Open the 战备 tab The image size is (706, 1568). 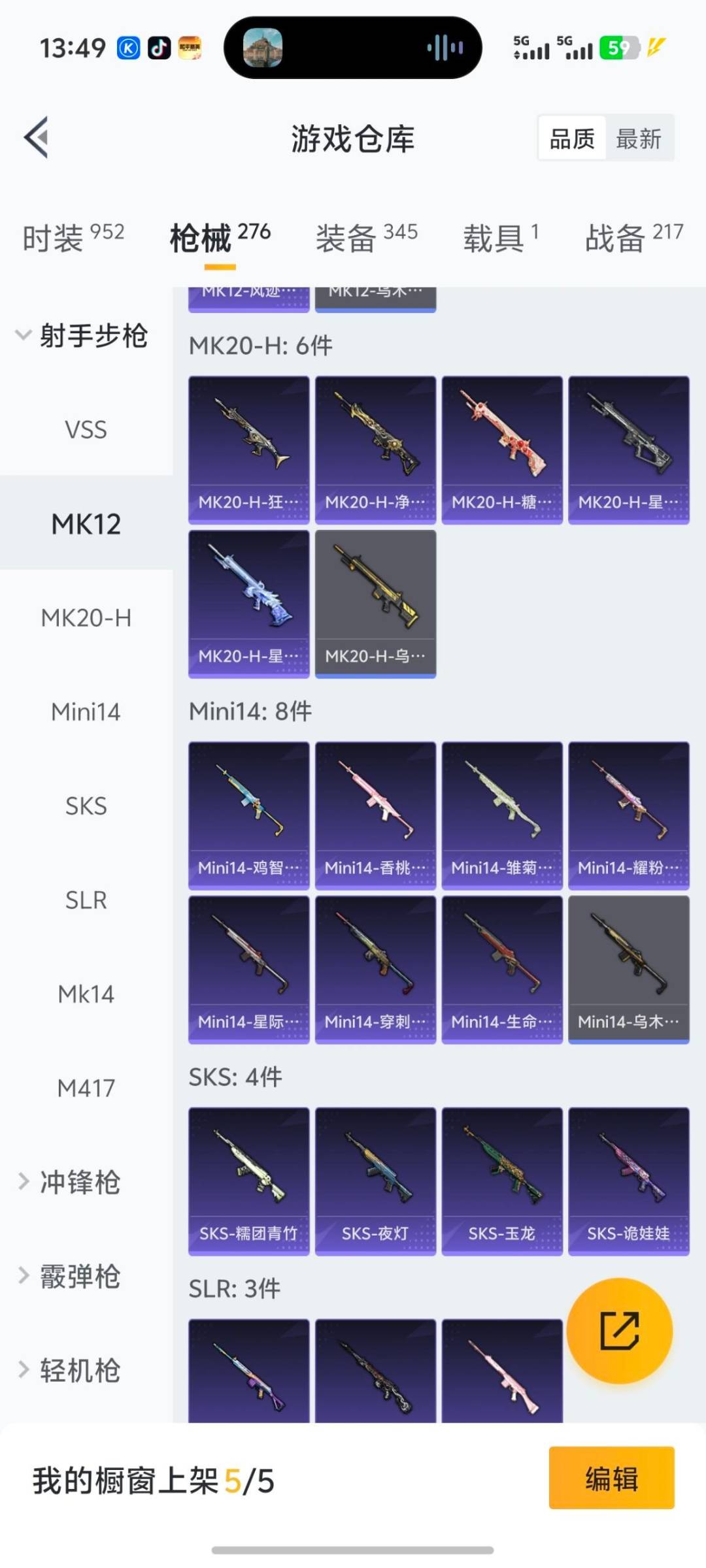tap(633, 237)
